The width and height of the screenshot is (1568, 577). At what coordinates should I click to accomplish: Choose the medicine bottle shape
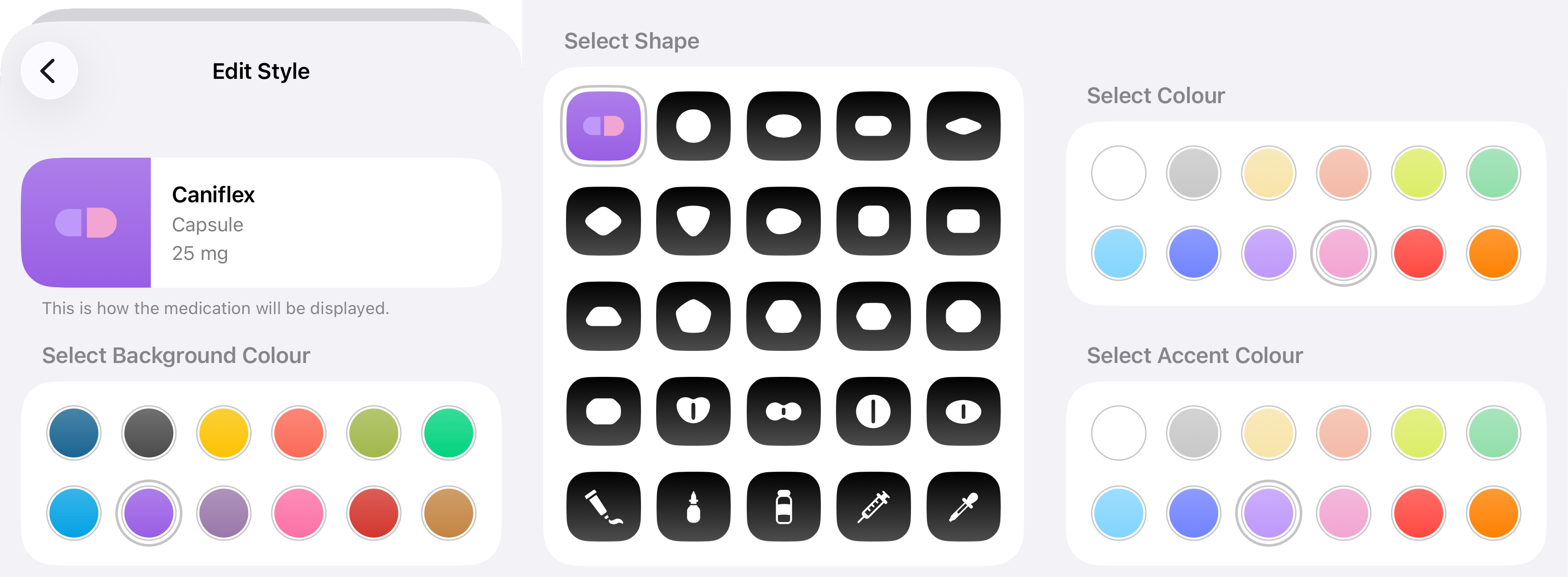(x=784, y=506)
